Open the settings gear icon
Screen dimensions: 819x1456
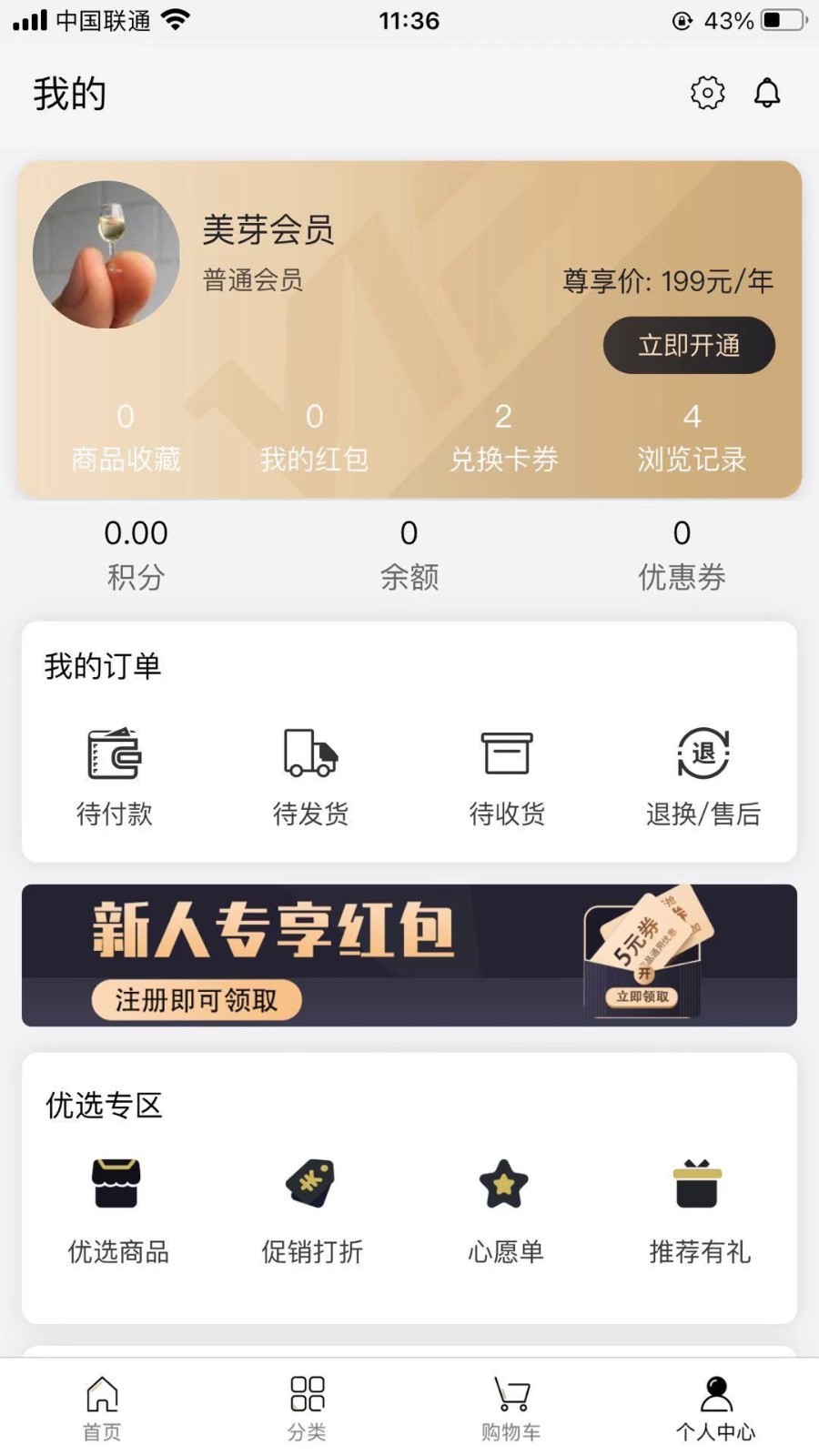coord(707,93)
